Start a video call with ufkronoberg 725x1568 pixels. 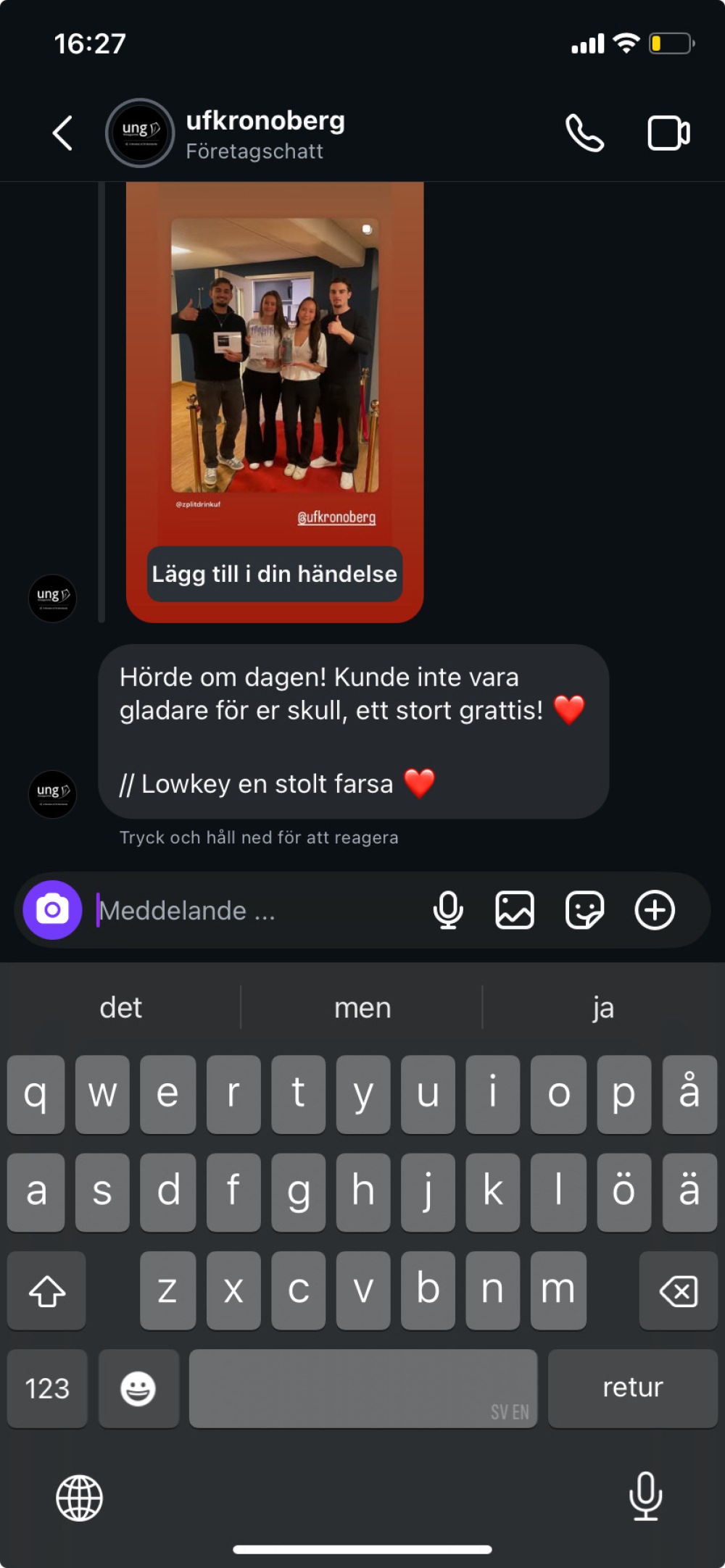pyautogui.click(x=668, y=133)
